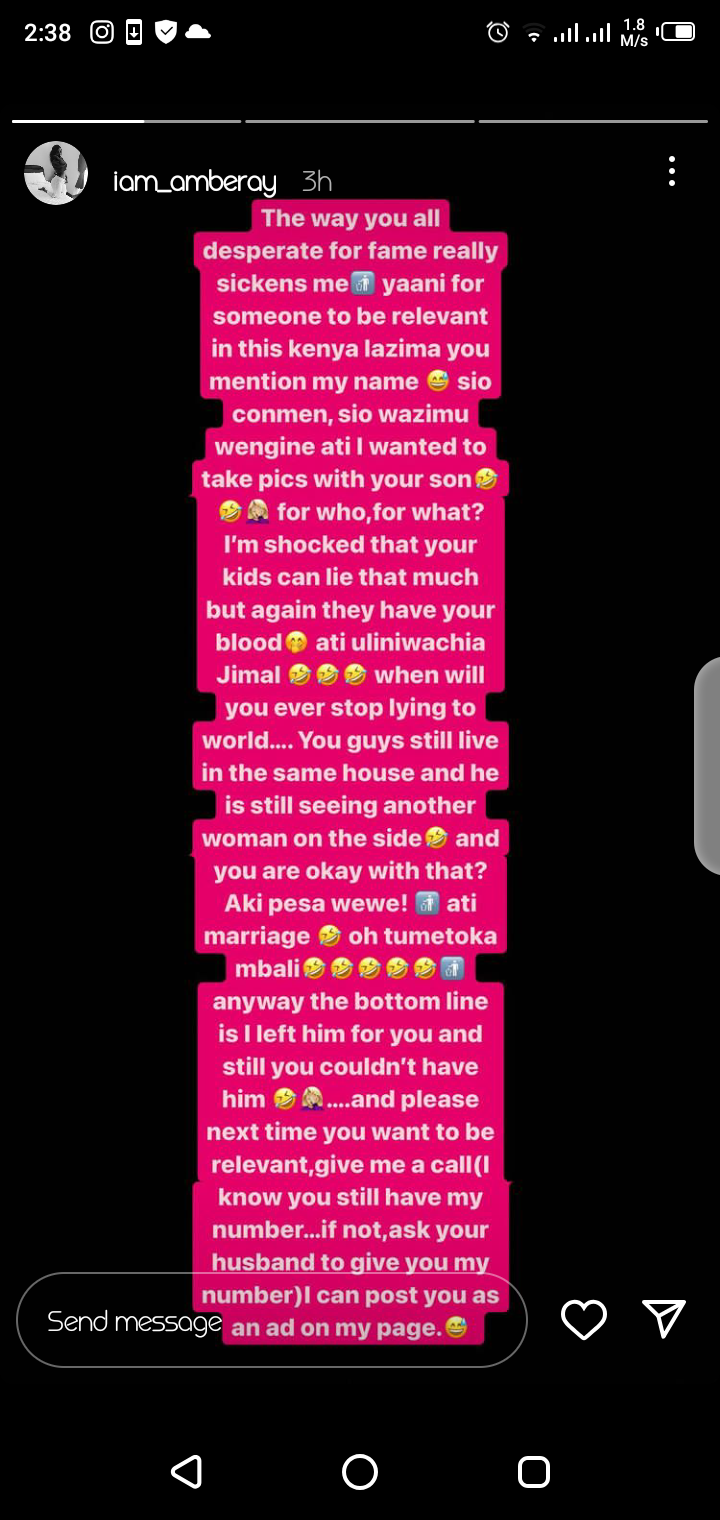Screen dimensions: 720x1520
Task: Open recent apps
Action: tap(534, 1472)
